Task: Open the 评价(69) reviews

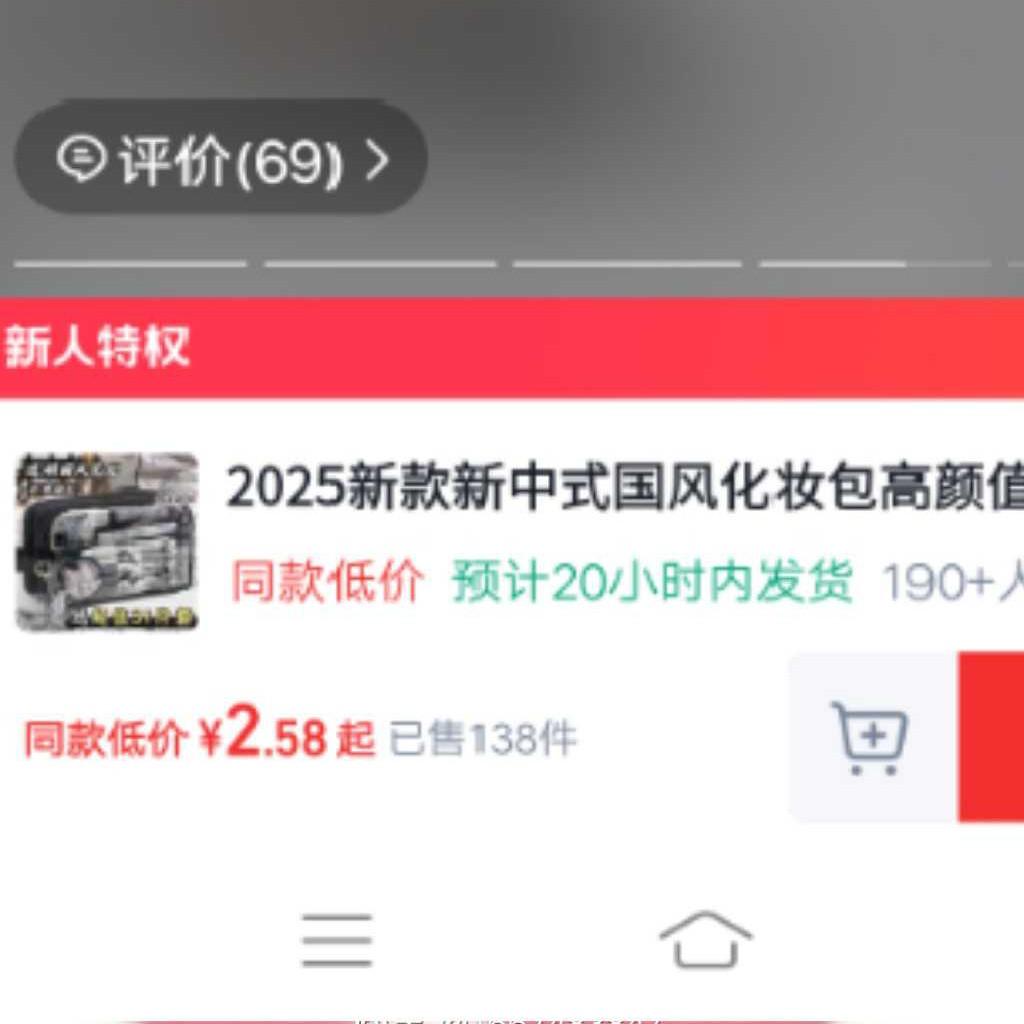Action: pos(221,158)
